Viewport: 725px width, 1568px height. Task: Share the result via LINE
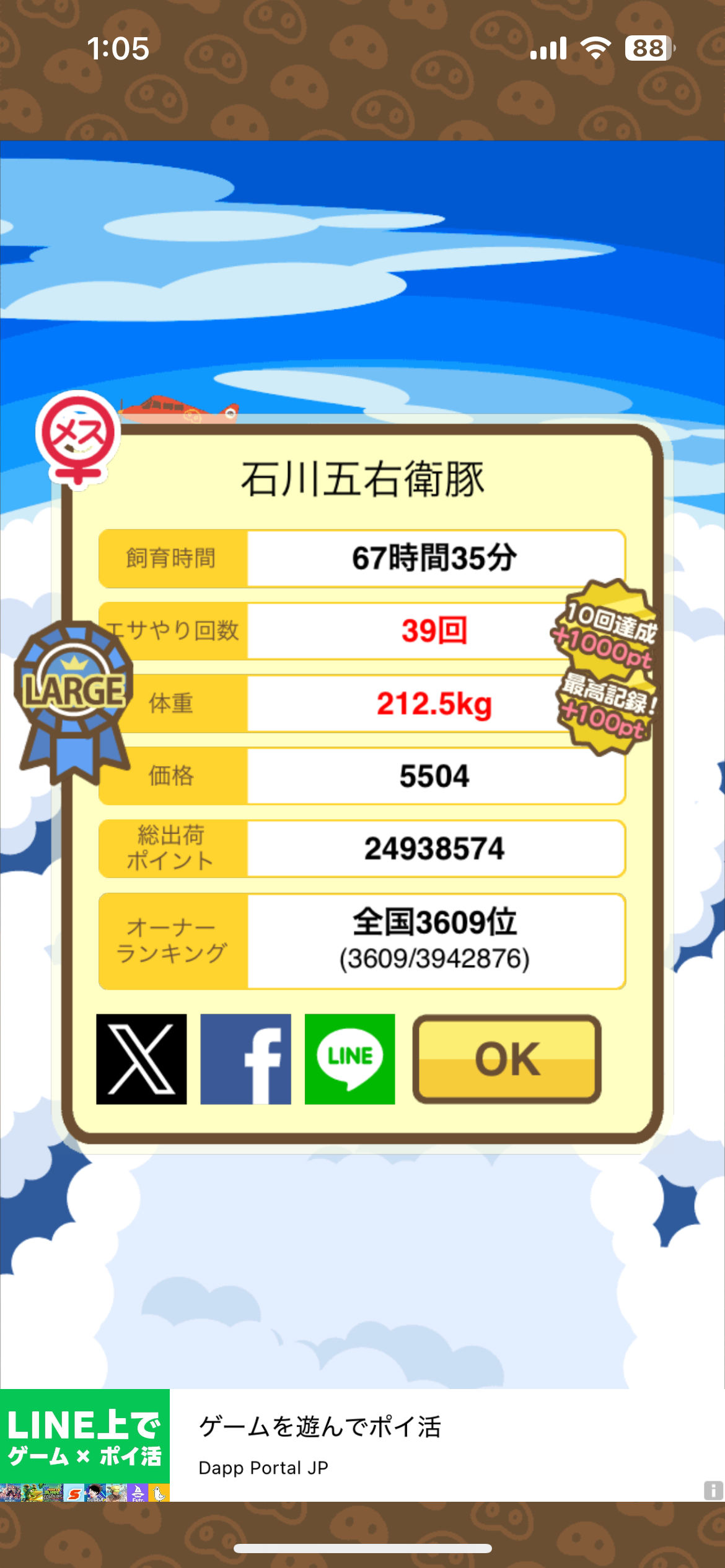click(x=349, y=1059)
